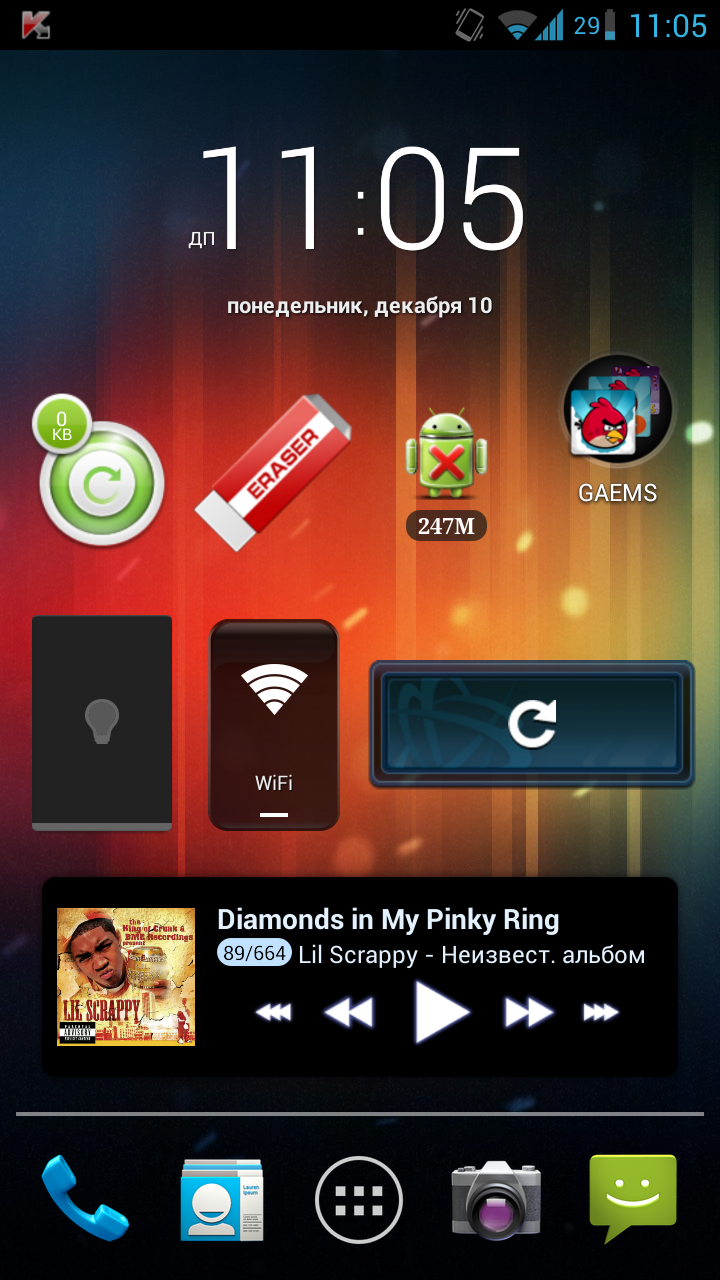This screenshot has height=1280, width=720.
Task: Tap the wide blue refresh widget
Action: point(532,723)
